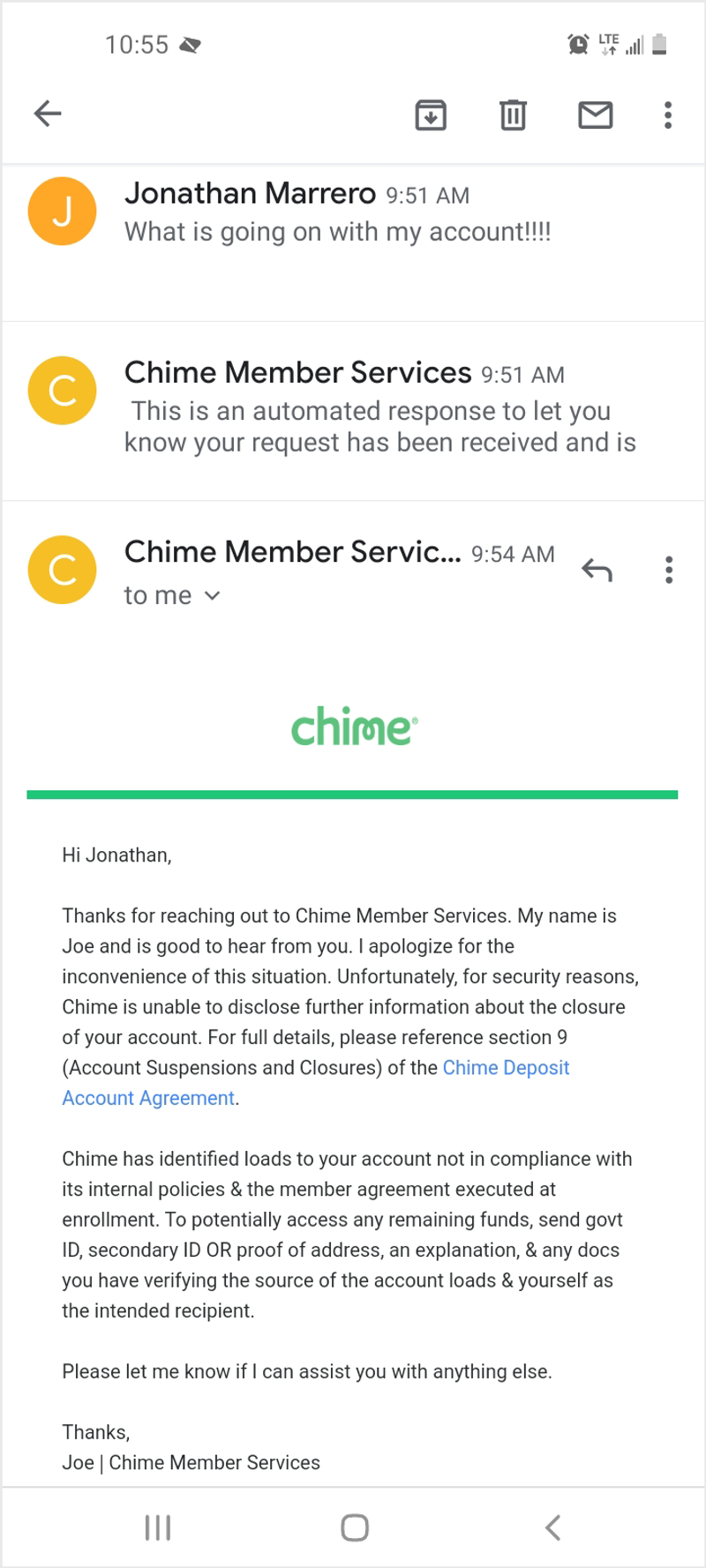Open the system recent apps view

tap(157, 1527)
